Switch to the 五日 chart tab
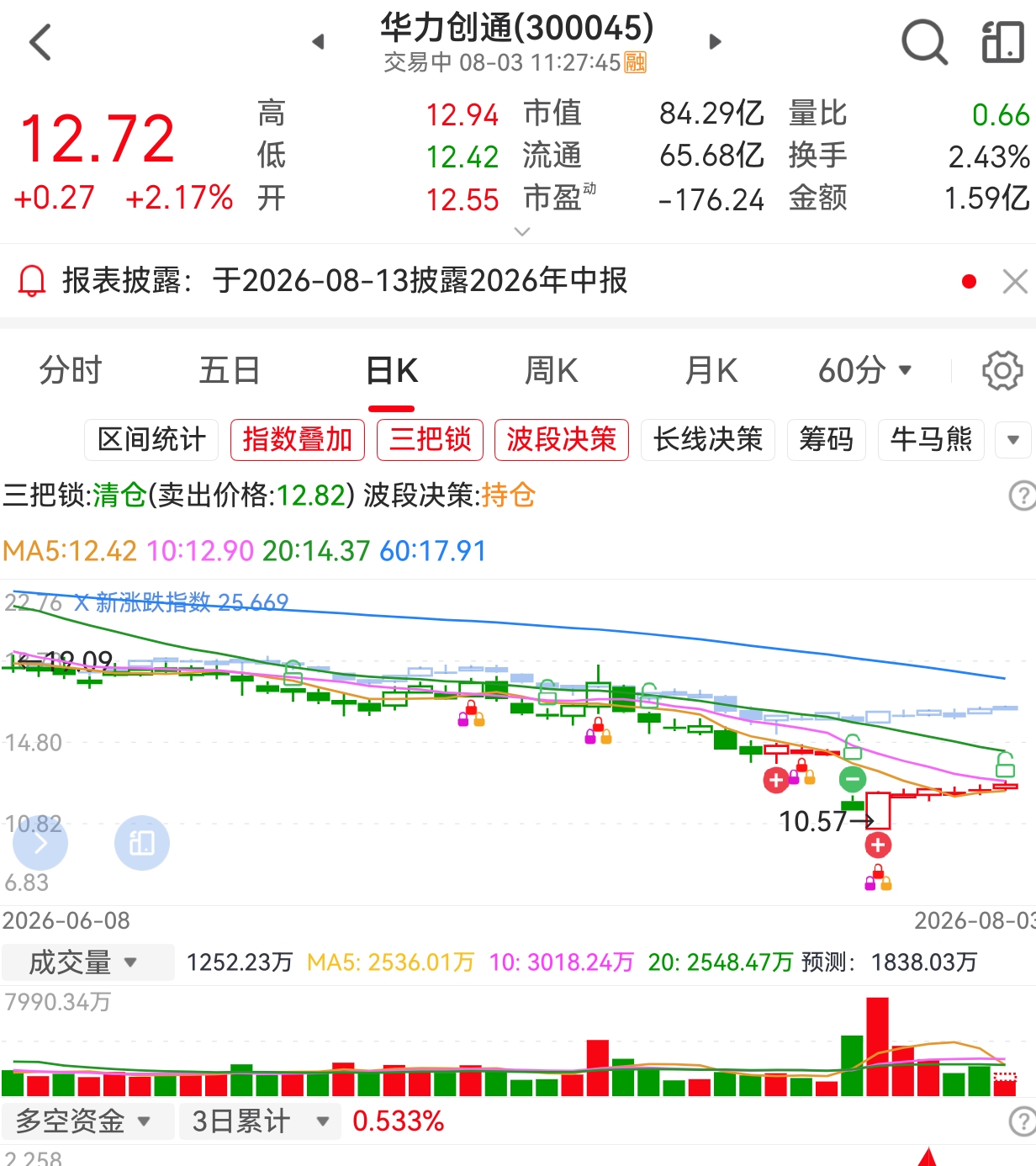1036x1166 pixels. [230, 370]
